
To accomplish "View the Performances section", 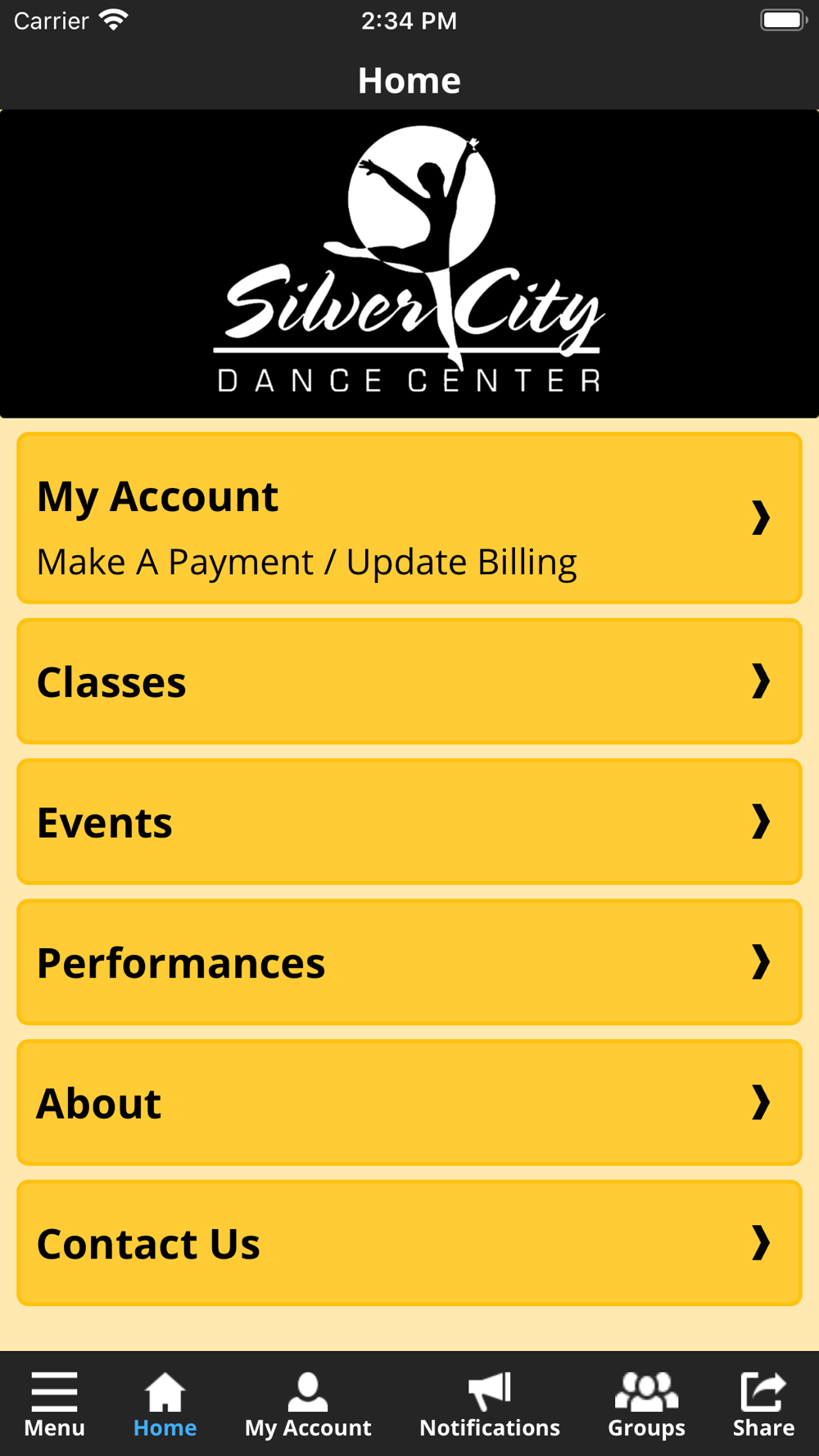I will point(409,962).
